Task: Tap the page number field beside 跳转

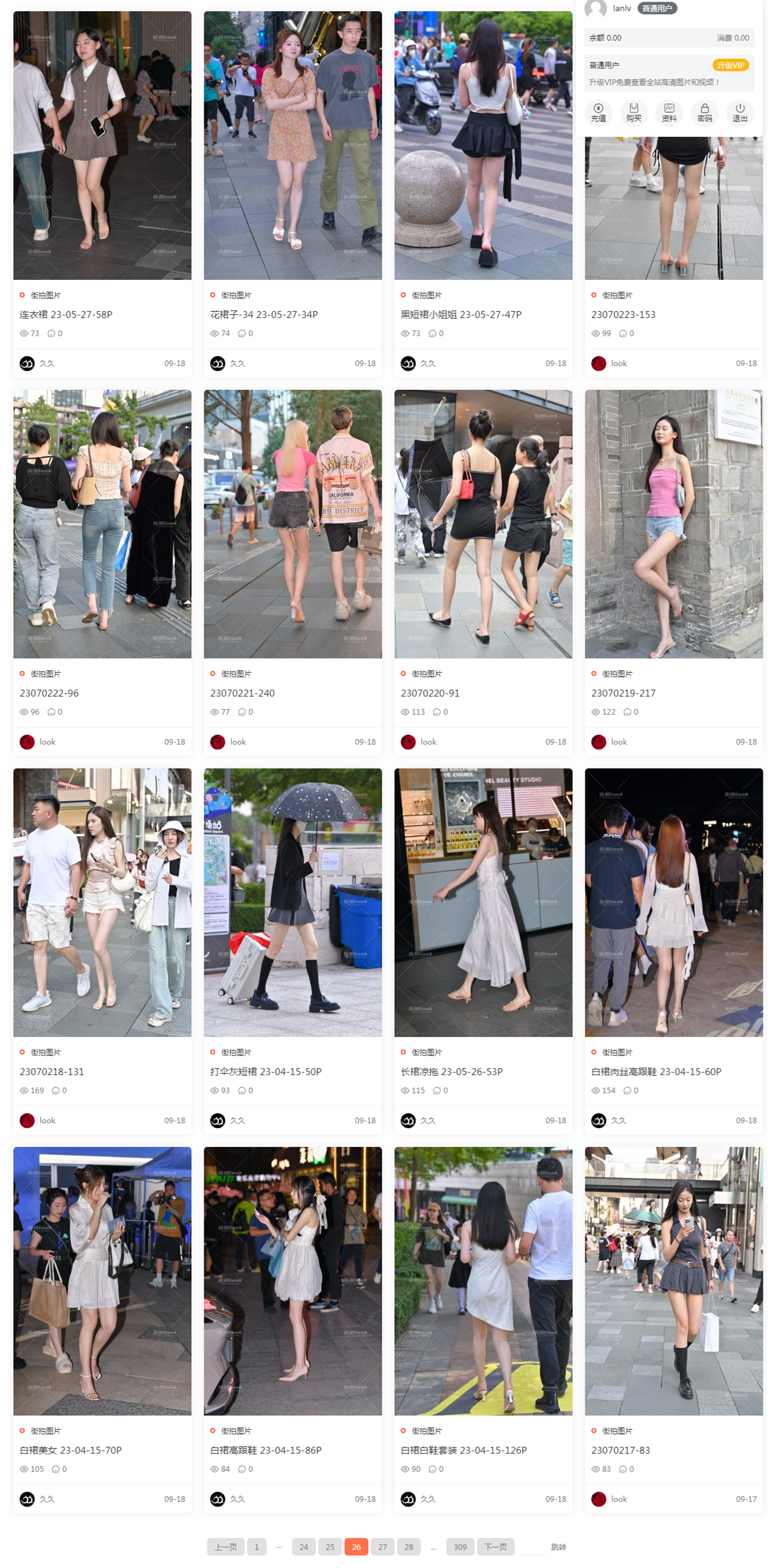Action: (x=533, y=1547)
